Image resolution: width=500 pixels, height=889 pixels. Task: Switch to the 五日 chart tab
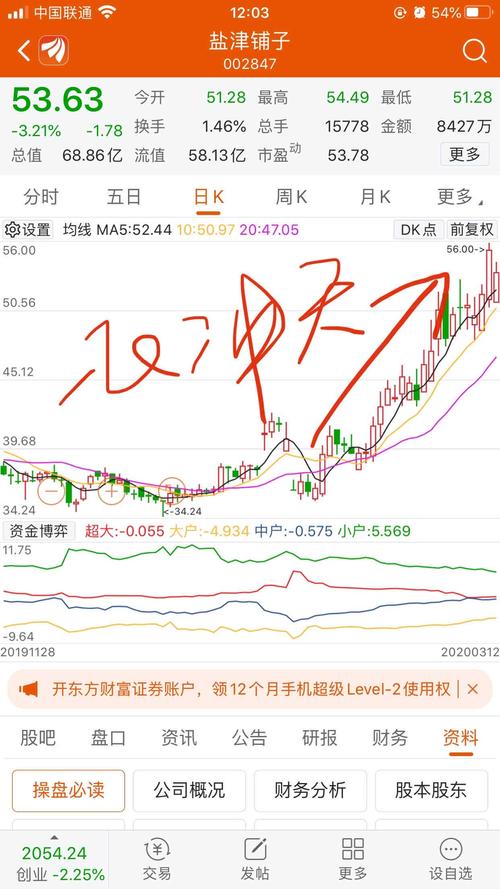pos(124,197)
